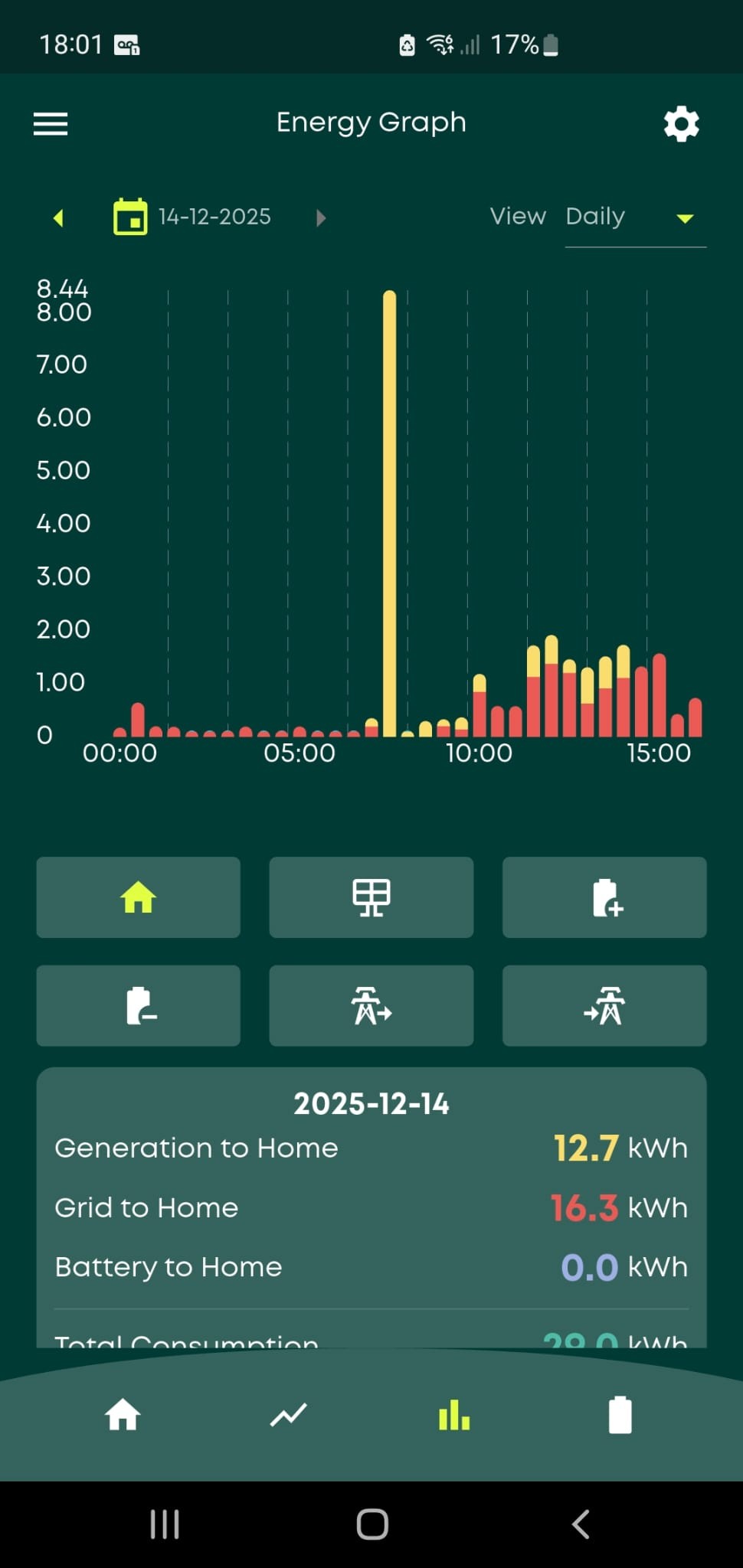Select the battery discharge minus button

pos(138,1005)
